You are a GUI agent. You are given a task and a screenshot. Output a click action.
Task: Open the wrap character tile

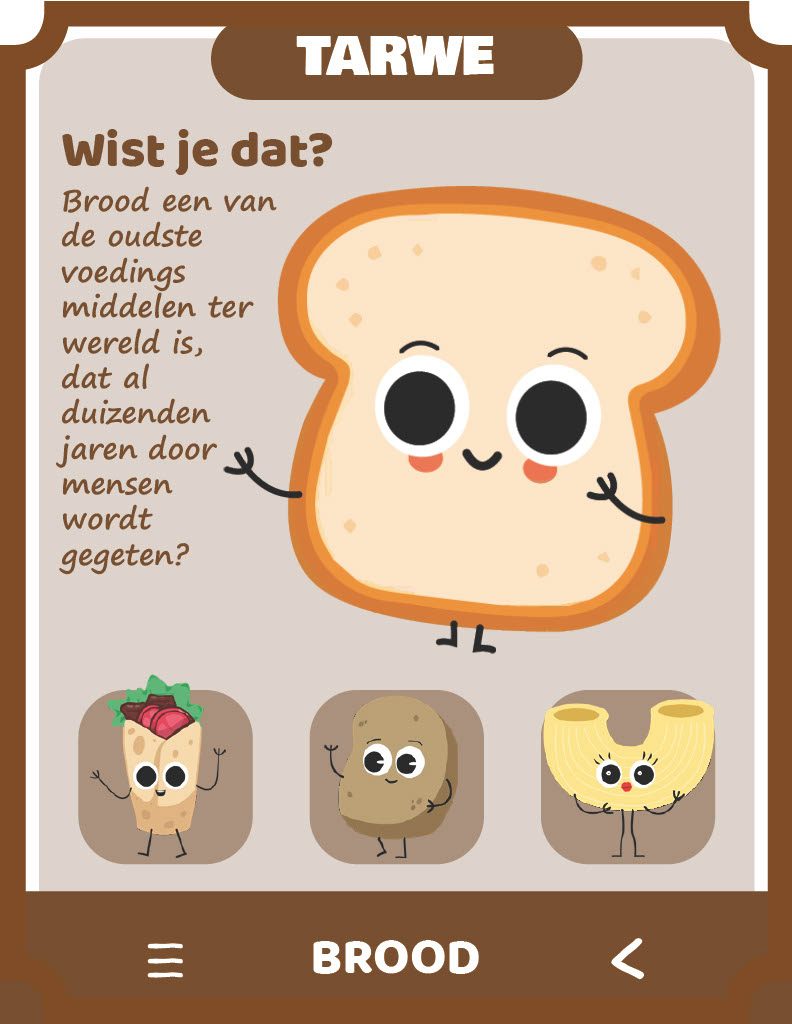click(165, 776)
